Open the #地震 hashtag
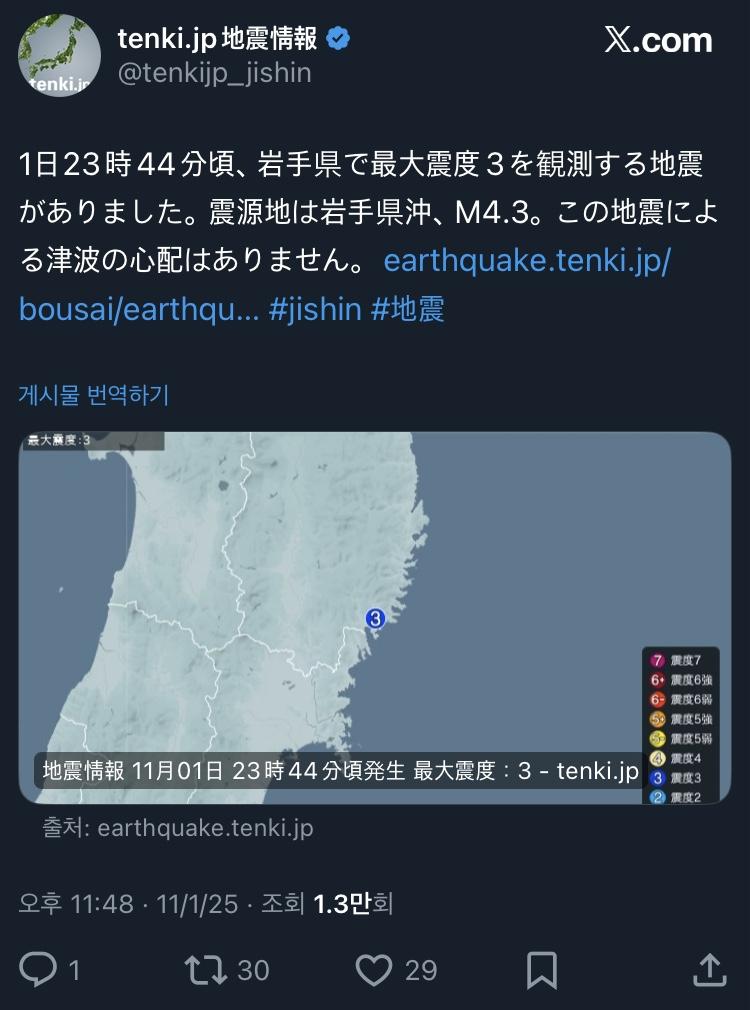Screen dimensions: 750x1010 point(407,309)
